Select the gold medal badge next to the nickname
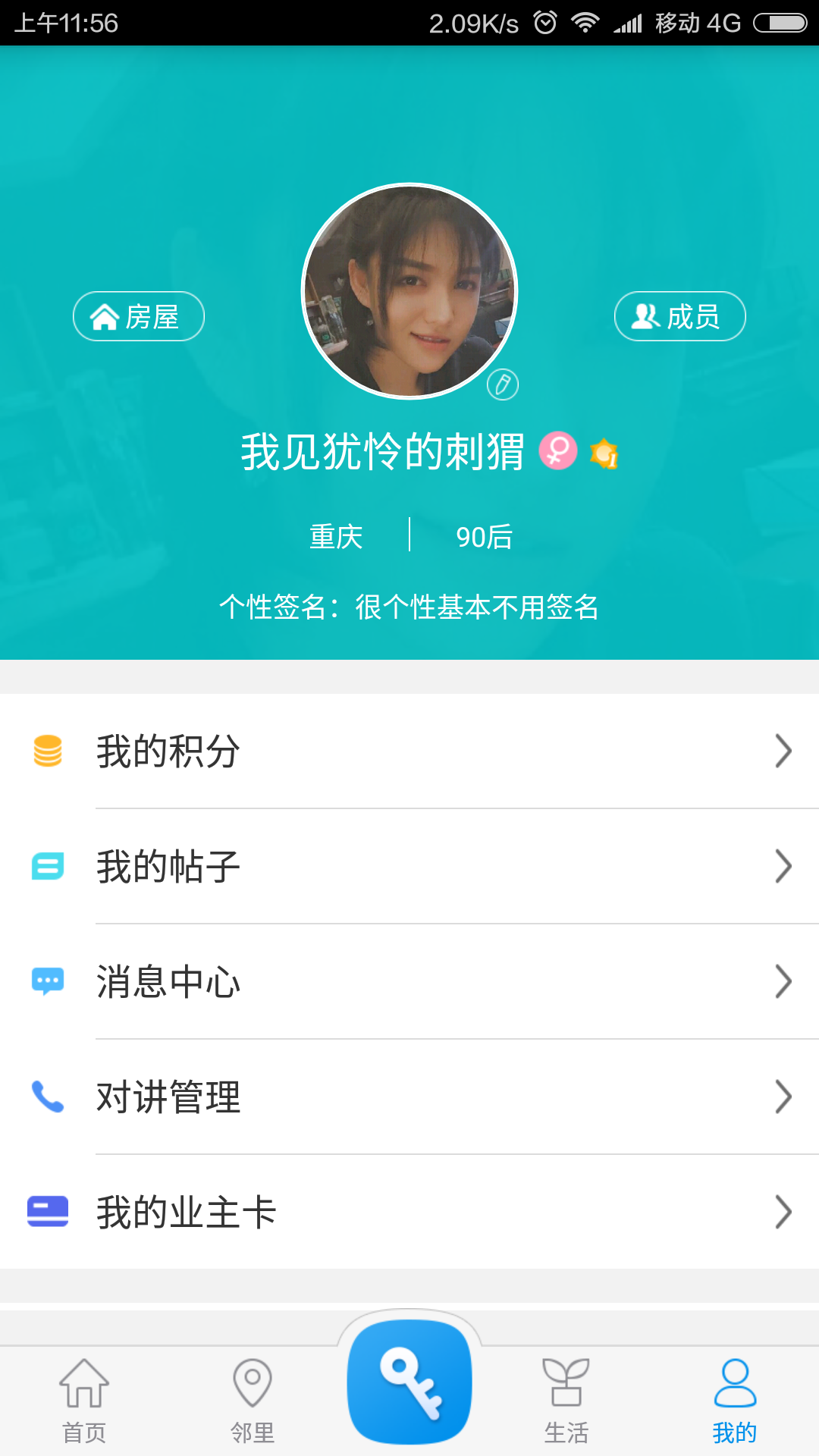Viewport: 819px width, 1456px height. pyautogui.click(x=604, y=453)
